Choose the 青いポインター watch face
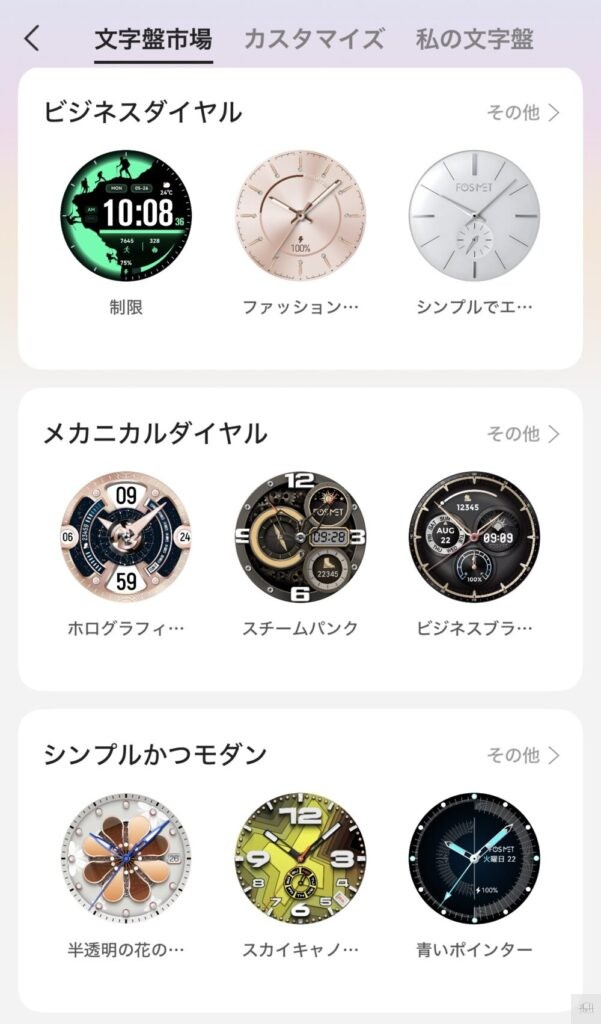The width and height of the screenshot is (601, 1024). pyautogui.click(x=474, y=858)
